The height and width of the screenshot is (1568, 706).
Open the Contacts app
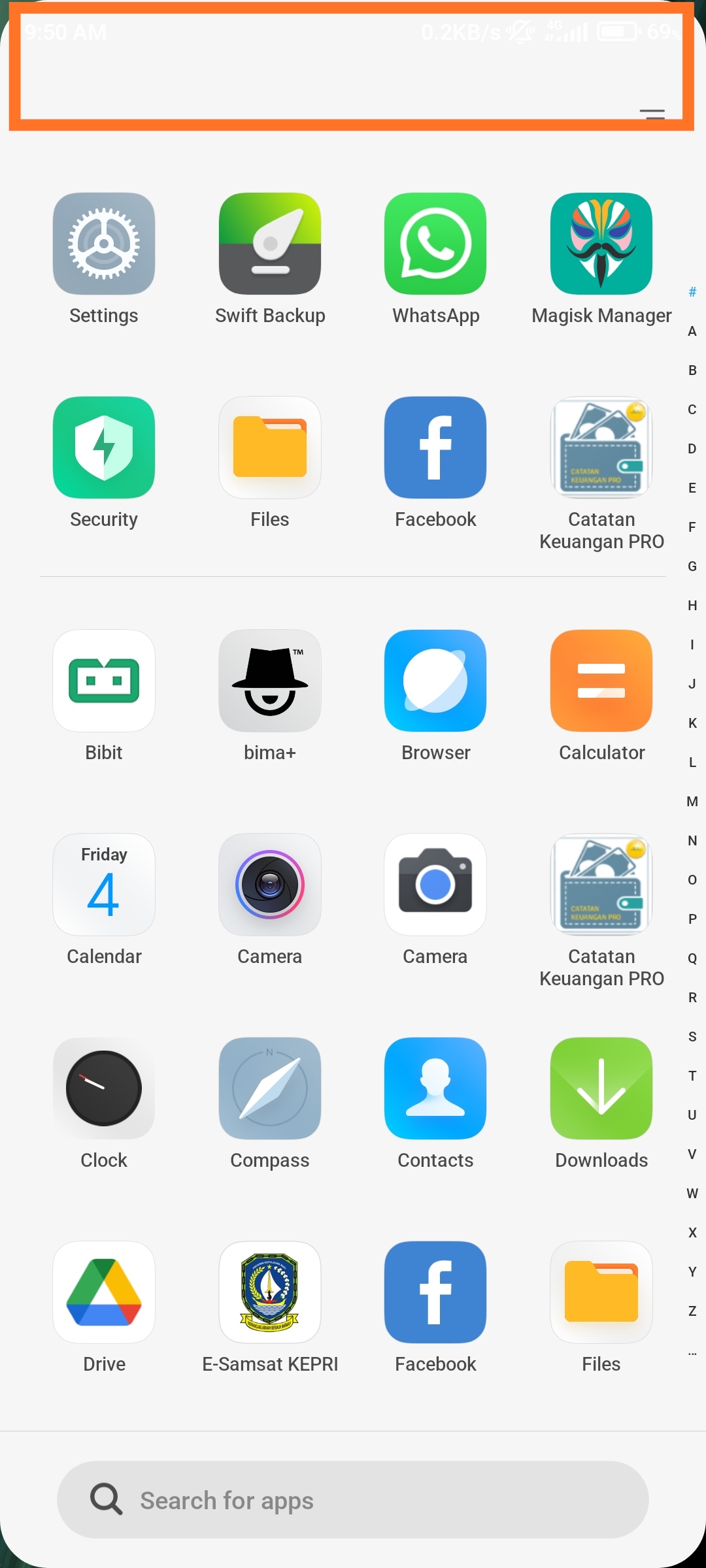(x=435, y=1088)
